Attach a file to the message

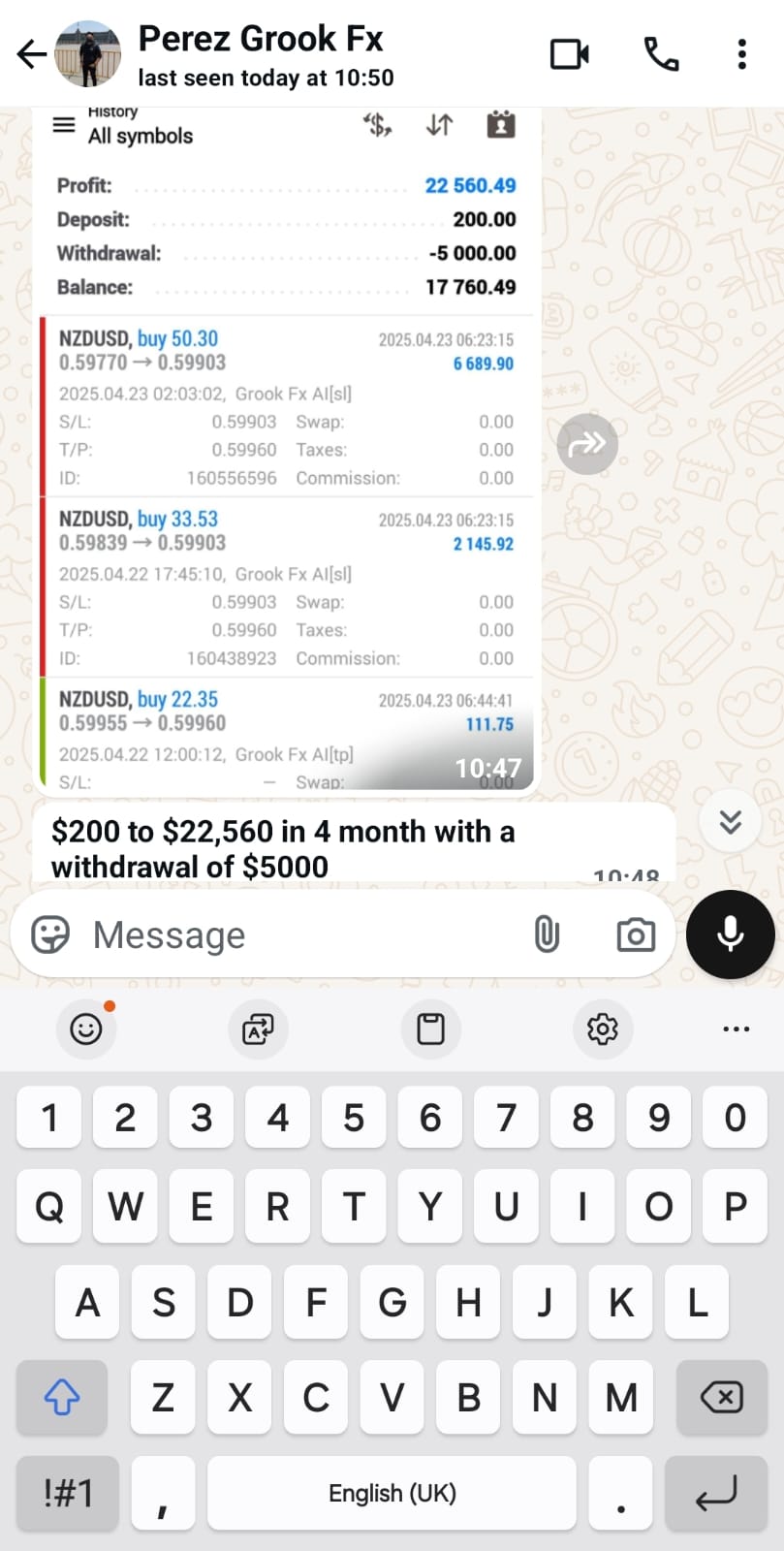point(547,935)
